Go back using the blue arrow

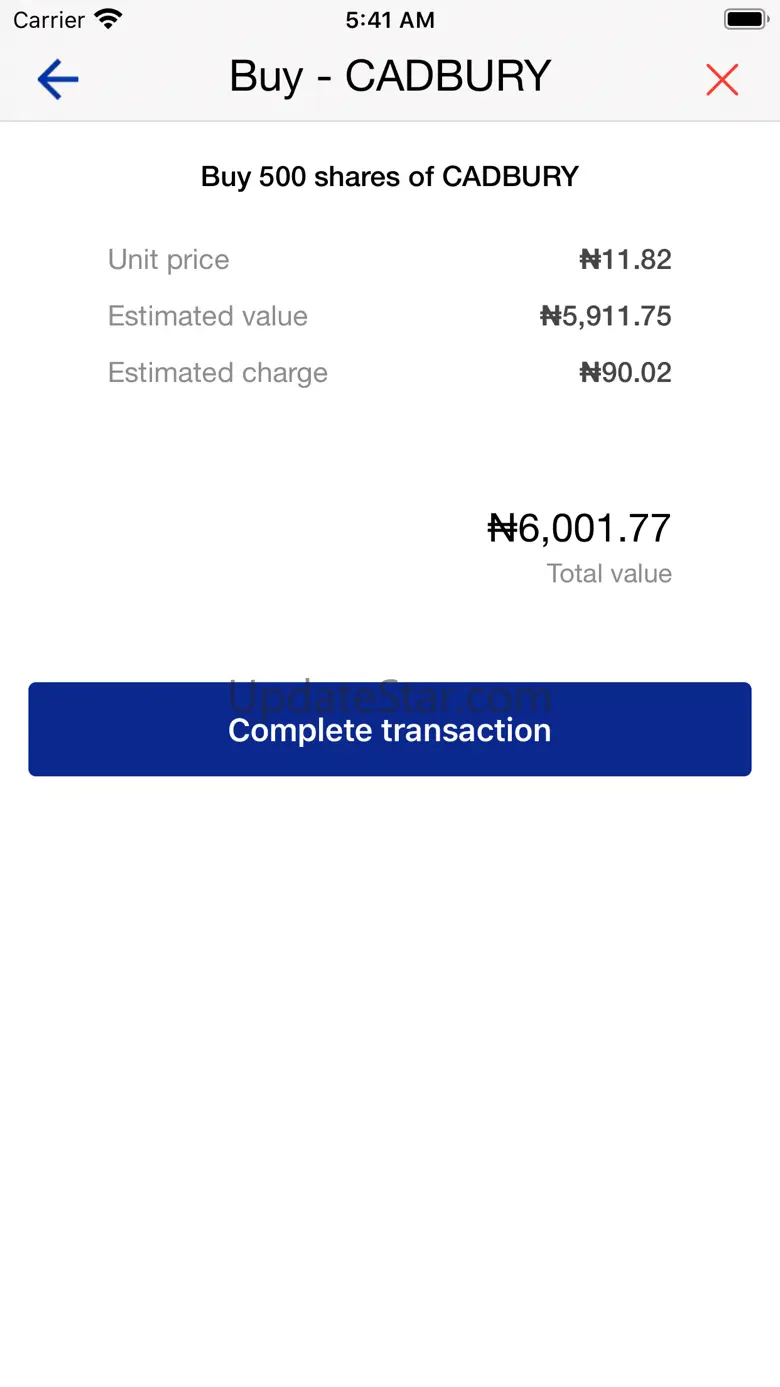click(x=58, y=79)
